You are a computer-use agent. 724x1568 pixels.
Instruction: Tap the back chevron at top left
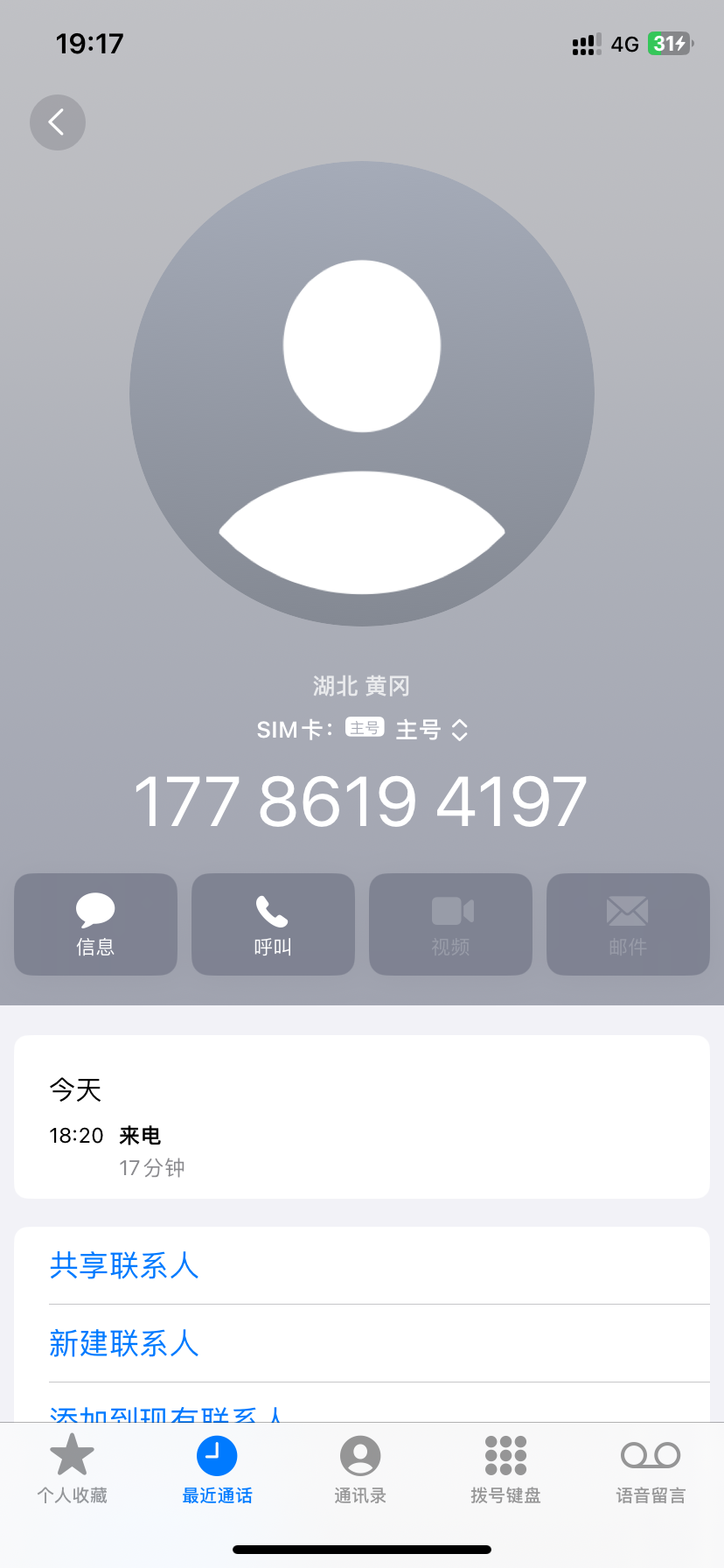click(x=57, y=122)
